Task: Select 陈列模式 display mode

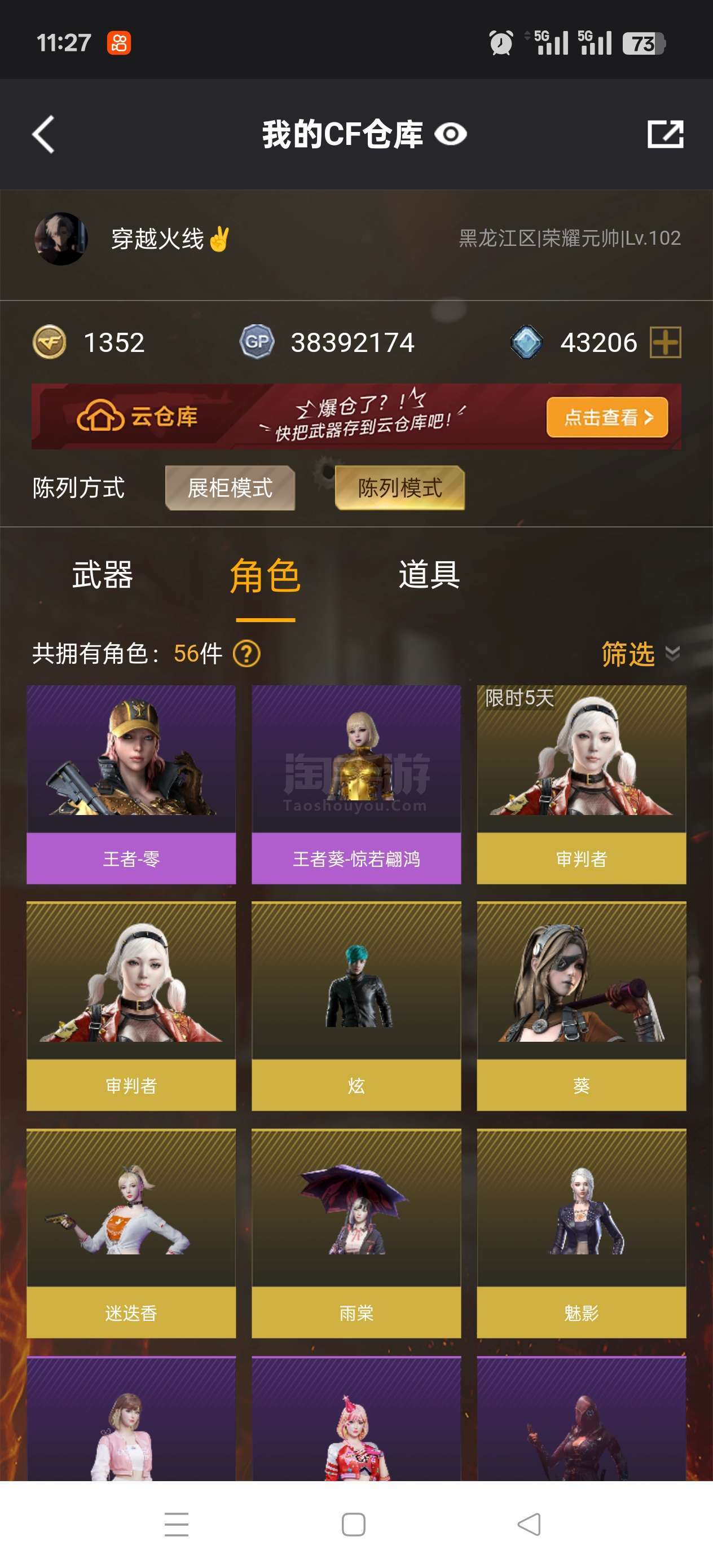Action: (x=399, y=487)
